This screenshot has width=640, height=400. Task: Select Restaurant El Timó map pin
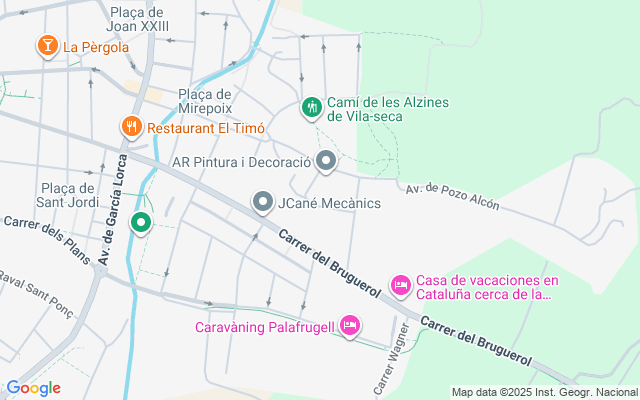click(131, 127)
